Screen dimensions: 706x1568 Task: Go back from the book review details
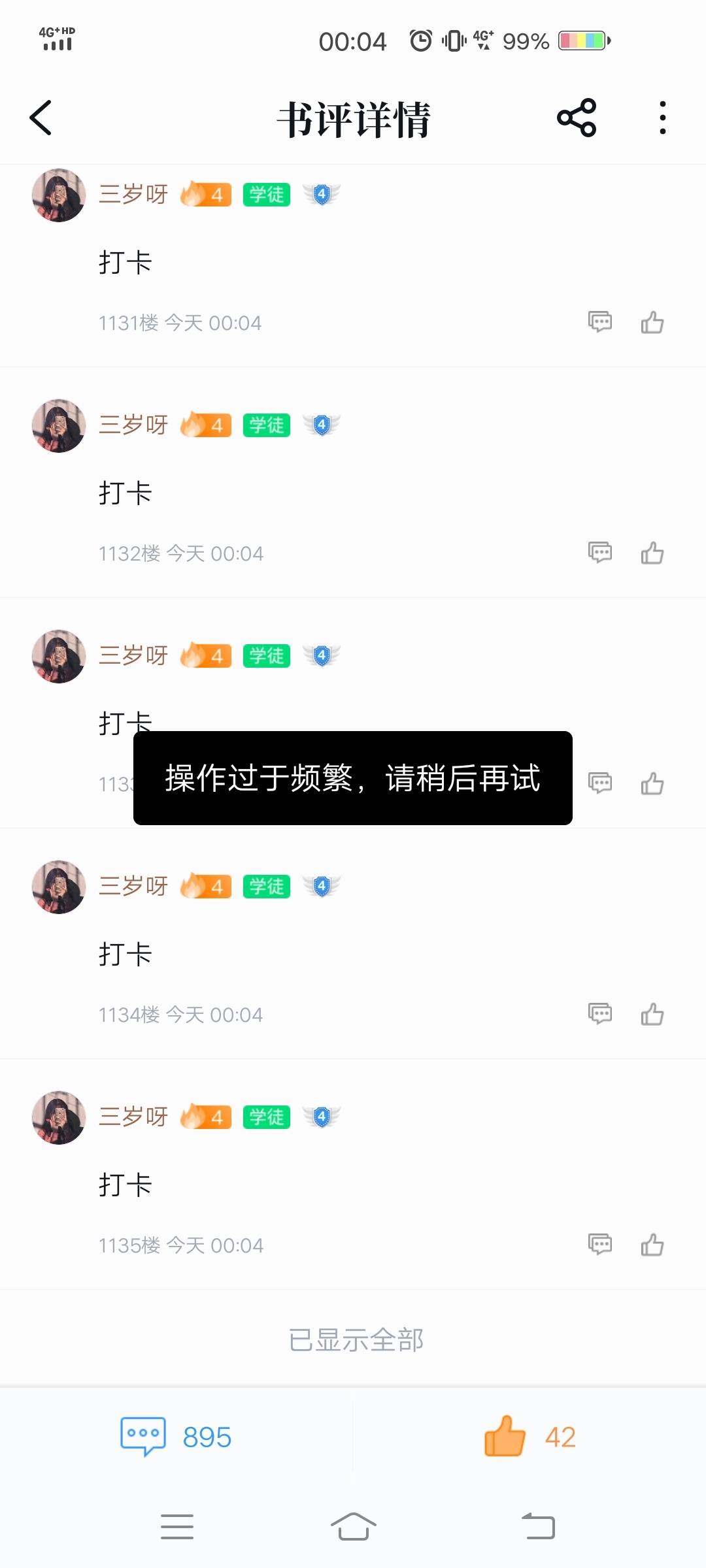pos(41,118)
